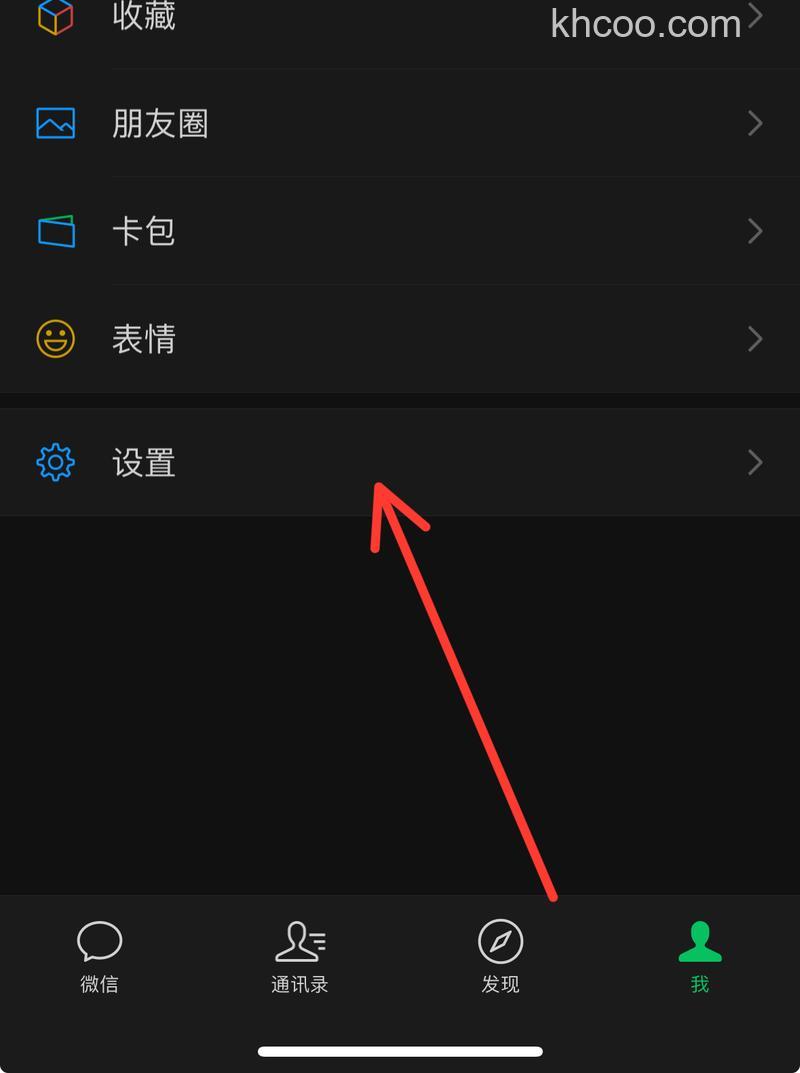Select the Card Package (卡包) wallet icon
Screen dimensions: 800x1073
55,231
